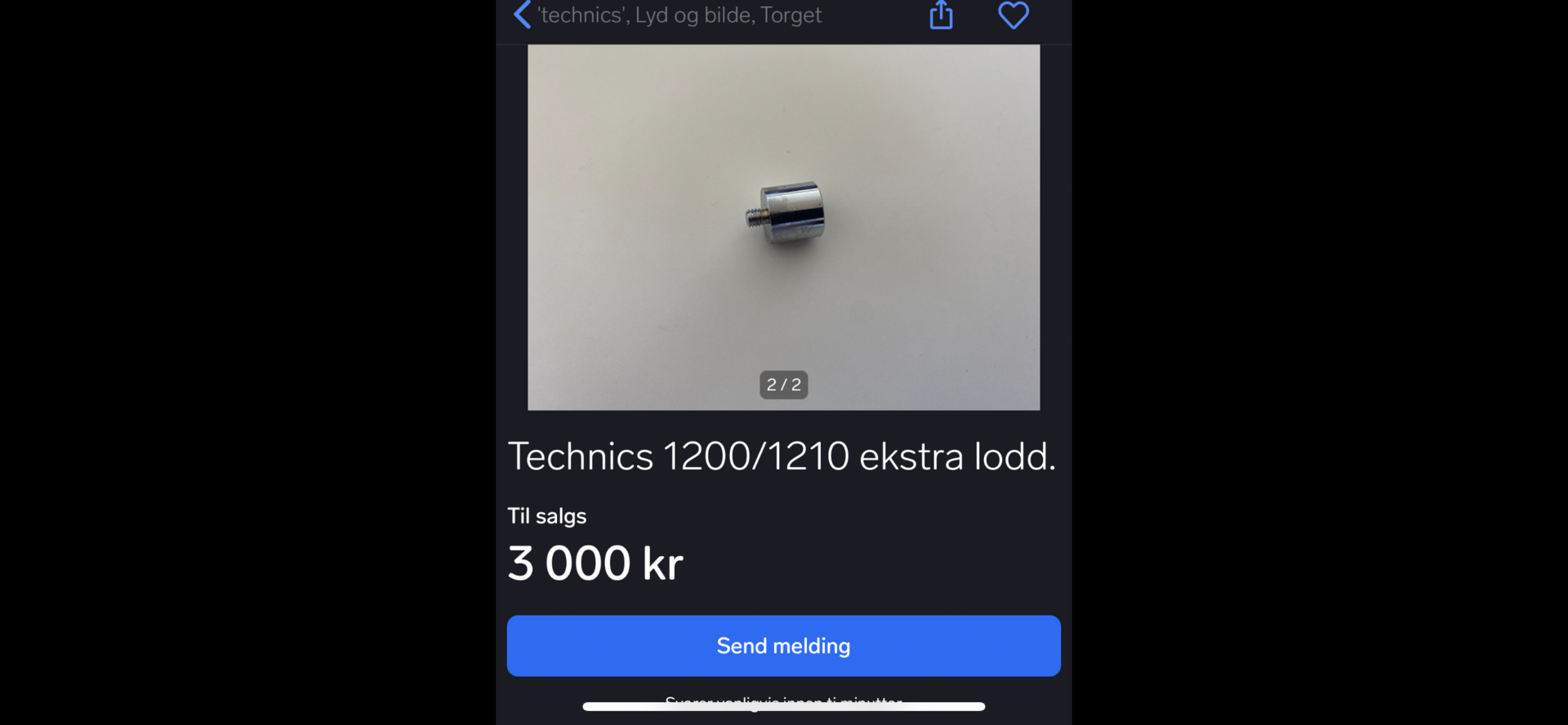This screenshot has width=1568, height=725.
Task: Open the listing photo full screen
Action: (x=783, y=227)
